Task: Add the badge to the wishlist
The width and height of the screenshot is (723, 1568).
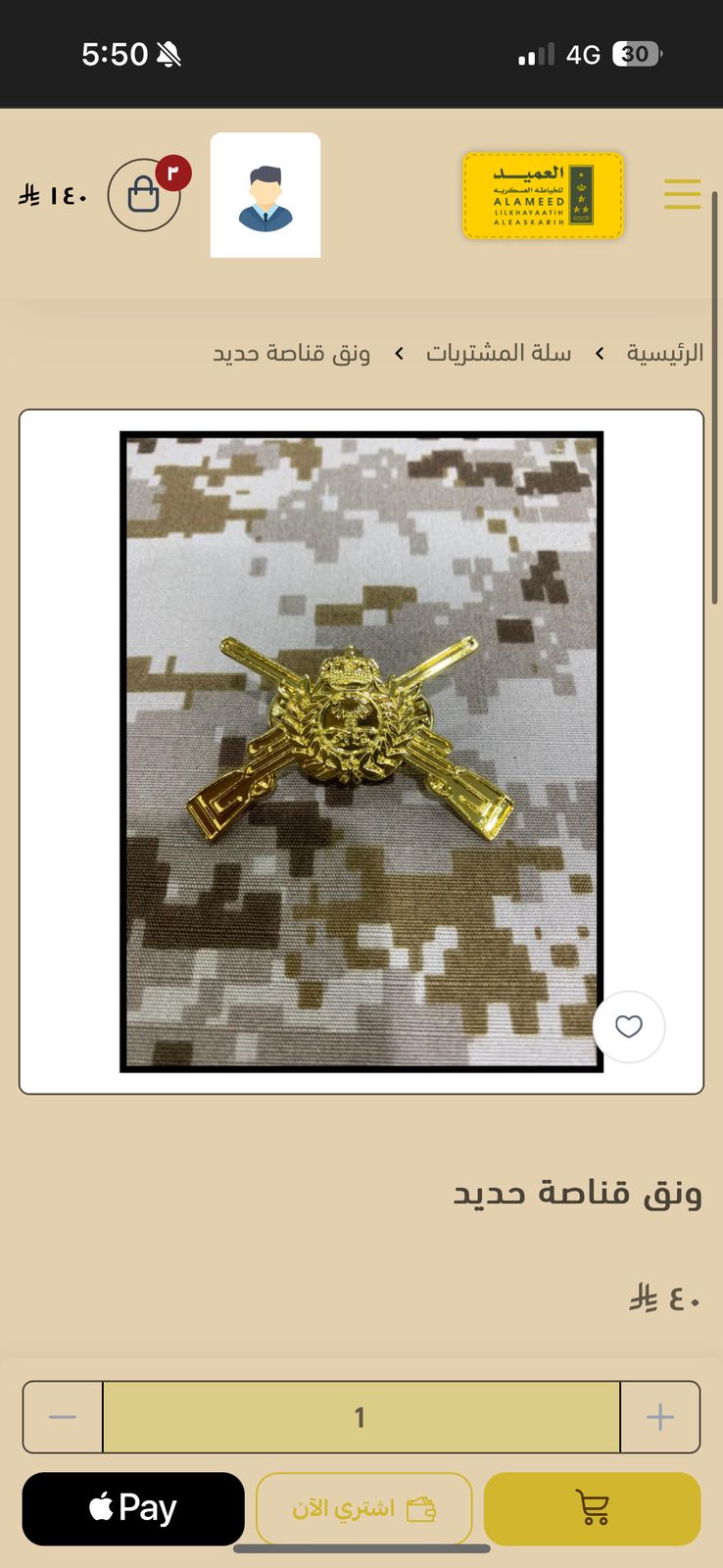Action: pyautogui.click(x=628, y=1026)
